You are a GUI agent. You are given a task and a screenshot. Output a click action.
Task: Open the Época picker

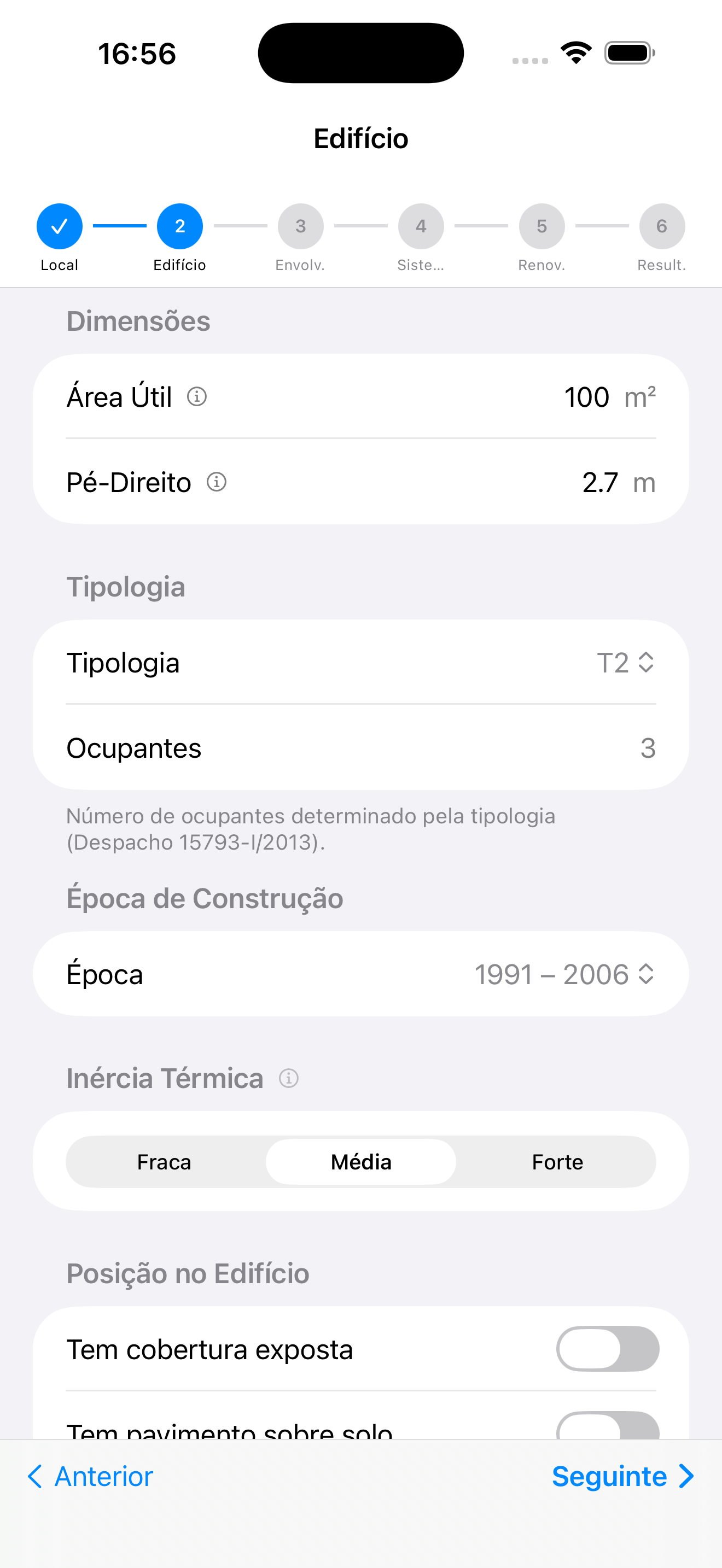564,974
